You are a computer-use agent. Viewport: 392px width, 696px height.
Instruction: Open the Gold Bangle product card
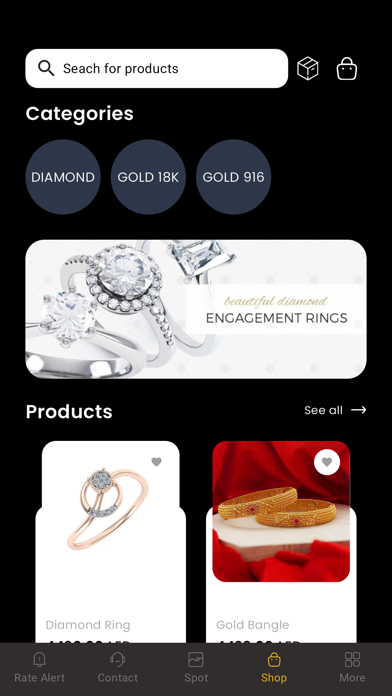point(281,542)
